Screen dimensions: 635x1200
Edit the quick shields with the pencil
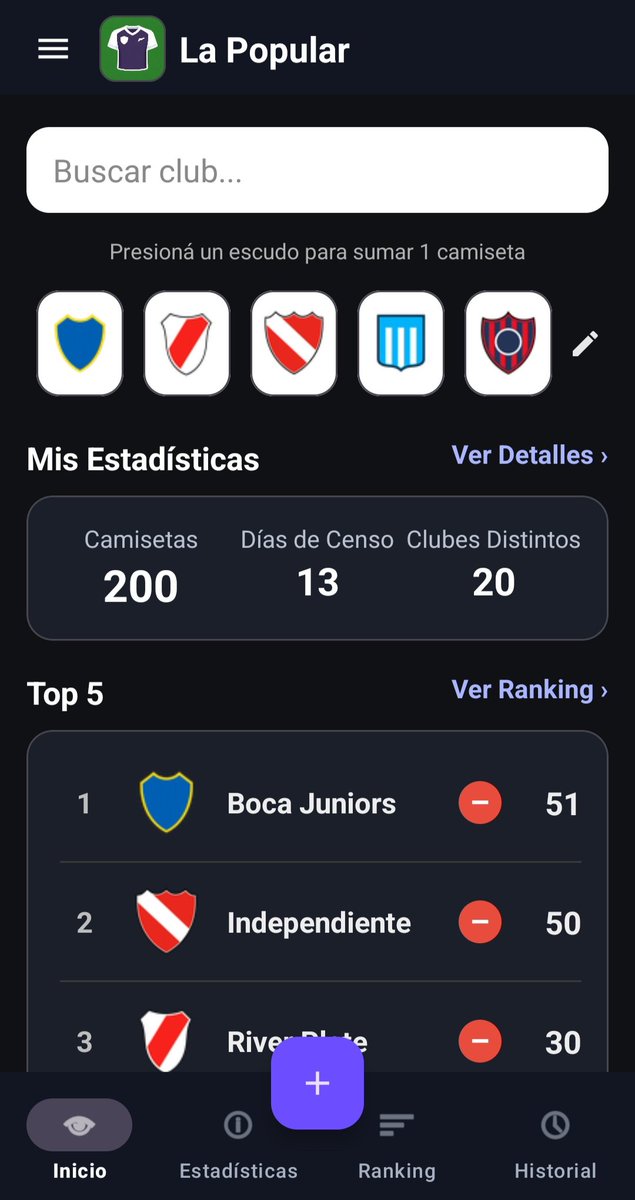pyautogui.click(x=585, y=344)
